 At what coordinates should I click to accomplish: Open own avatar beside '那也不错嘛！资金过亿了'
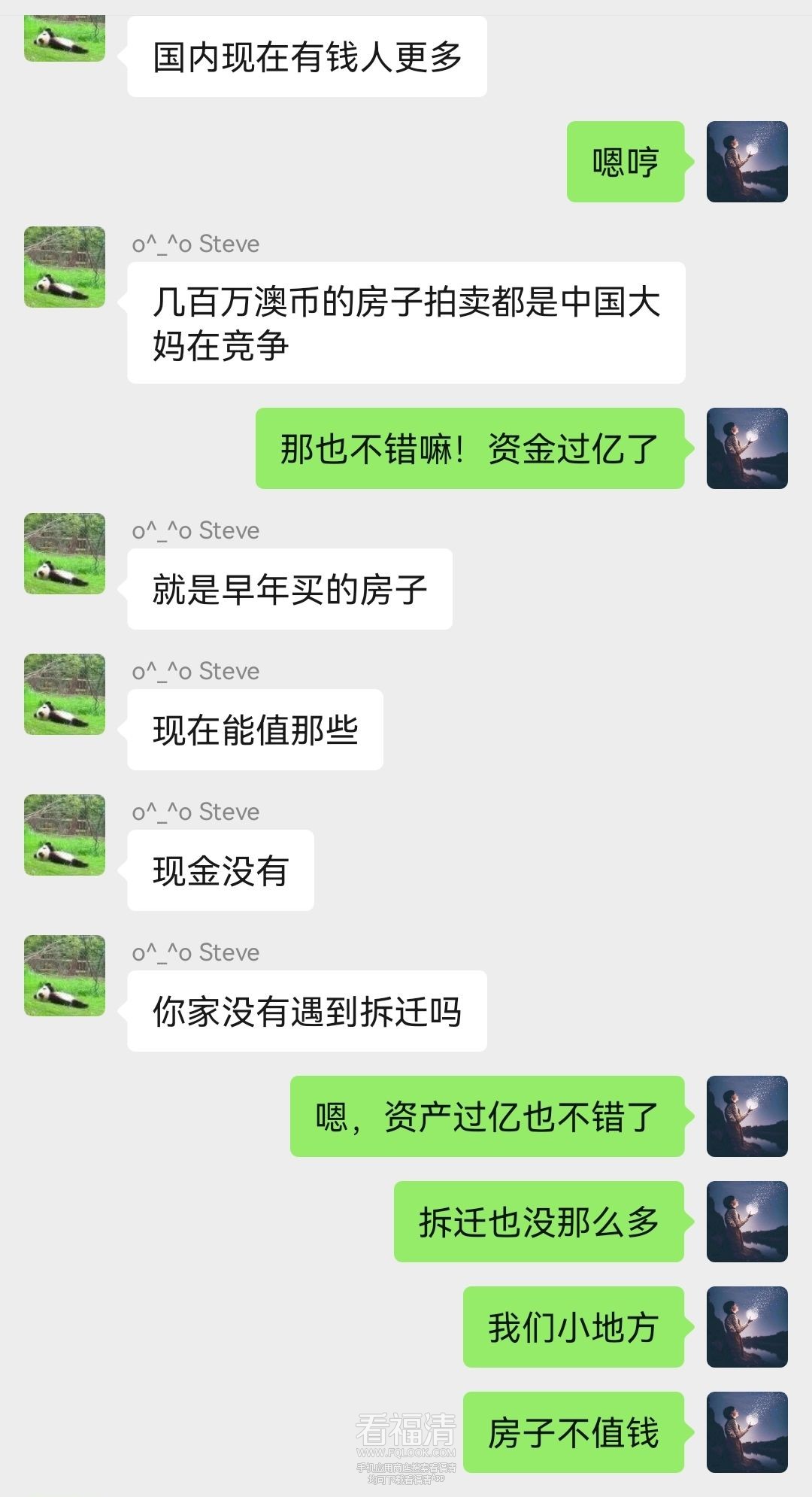tap(747, 448)
